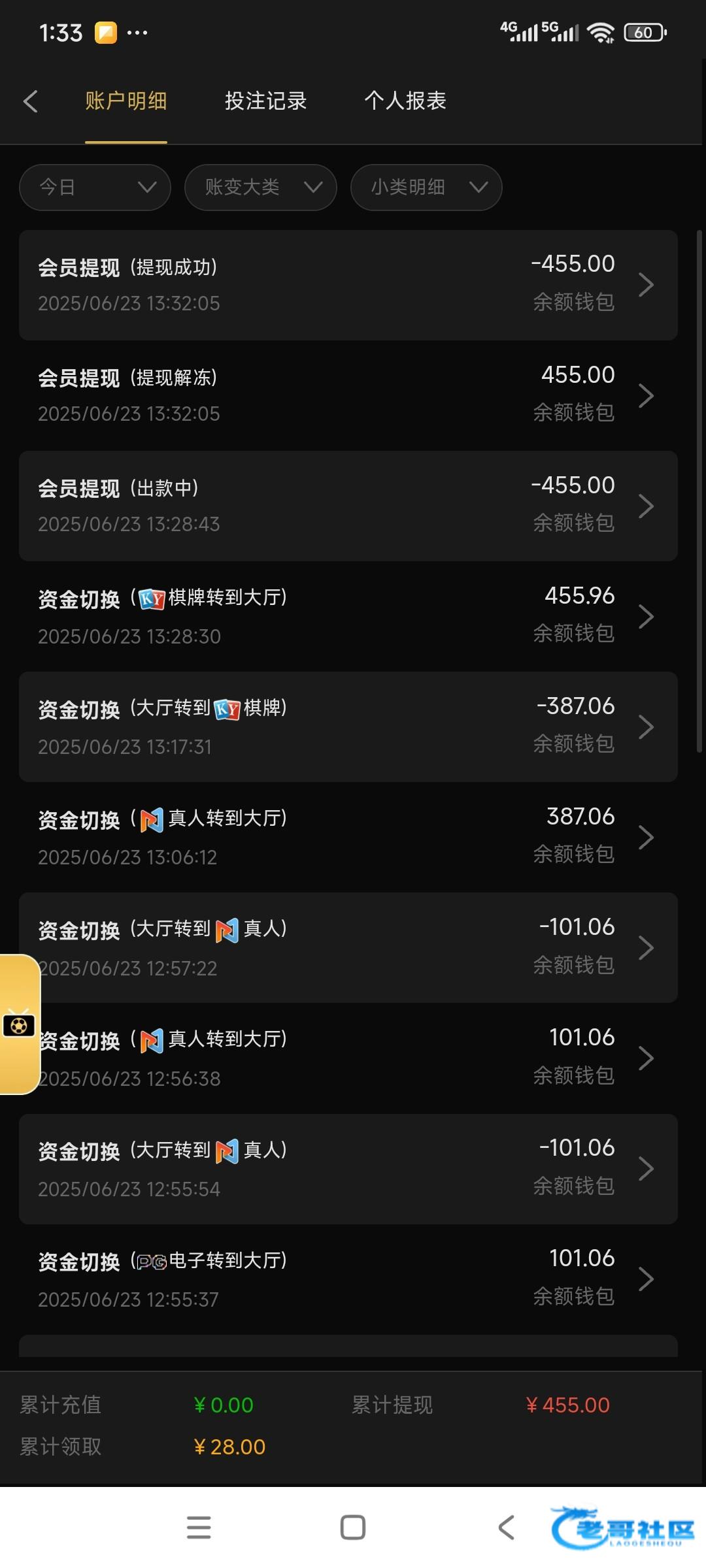Image resolution: width=706 pixels, height=1568 pixels.
Task: Go back using the top-left arrow
Action: point(30,101)
